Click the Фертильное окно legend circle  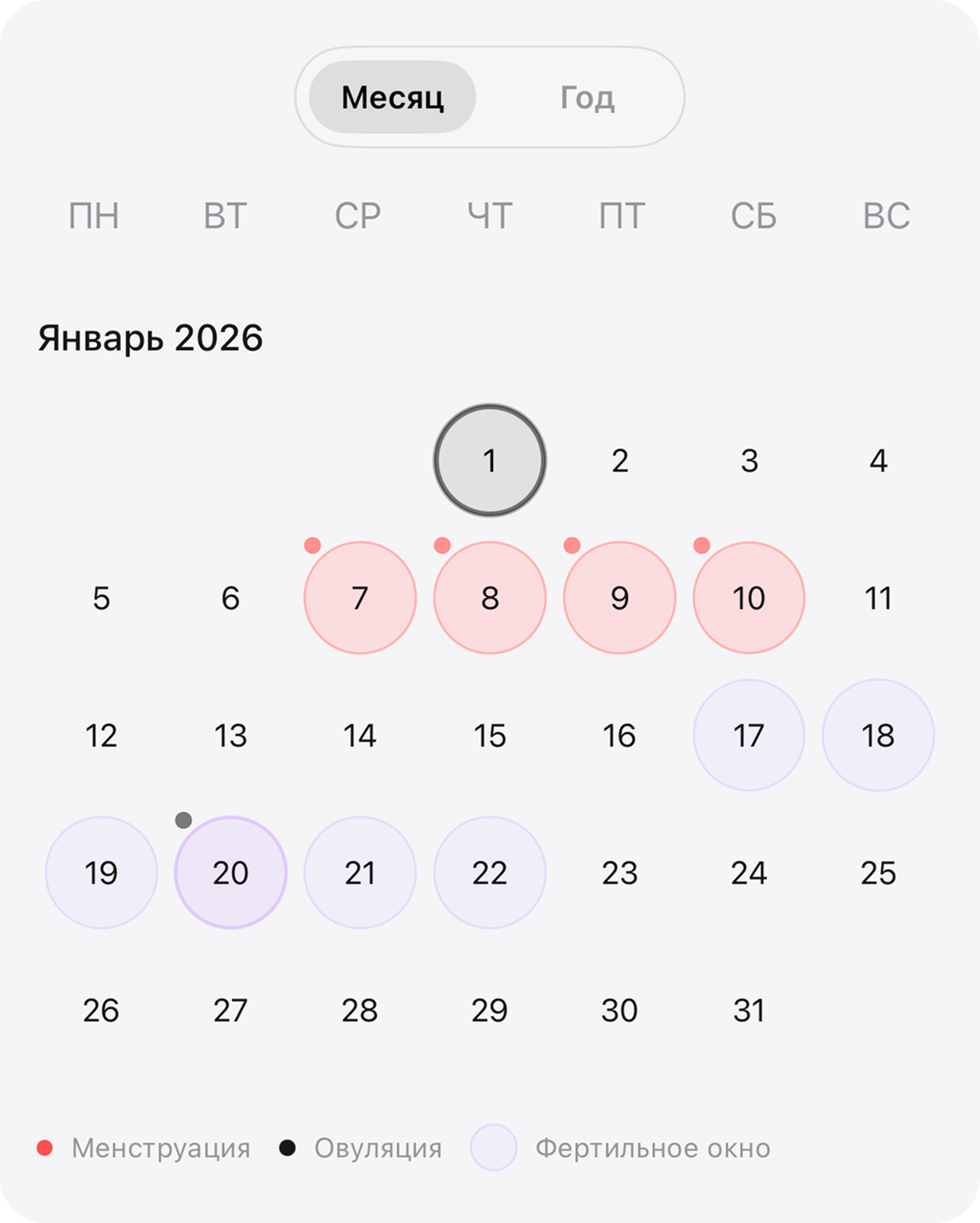click(494, 1147)
